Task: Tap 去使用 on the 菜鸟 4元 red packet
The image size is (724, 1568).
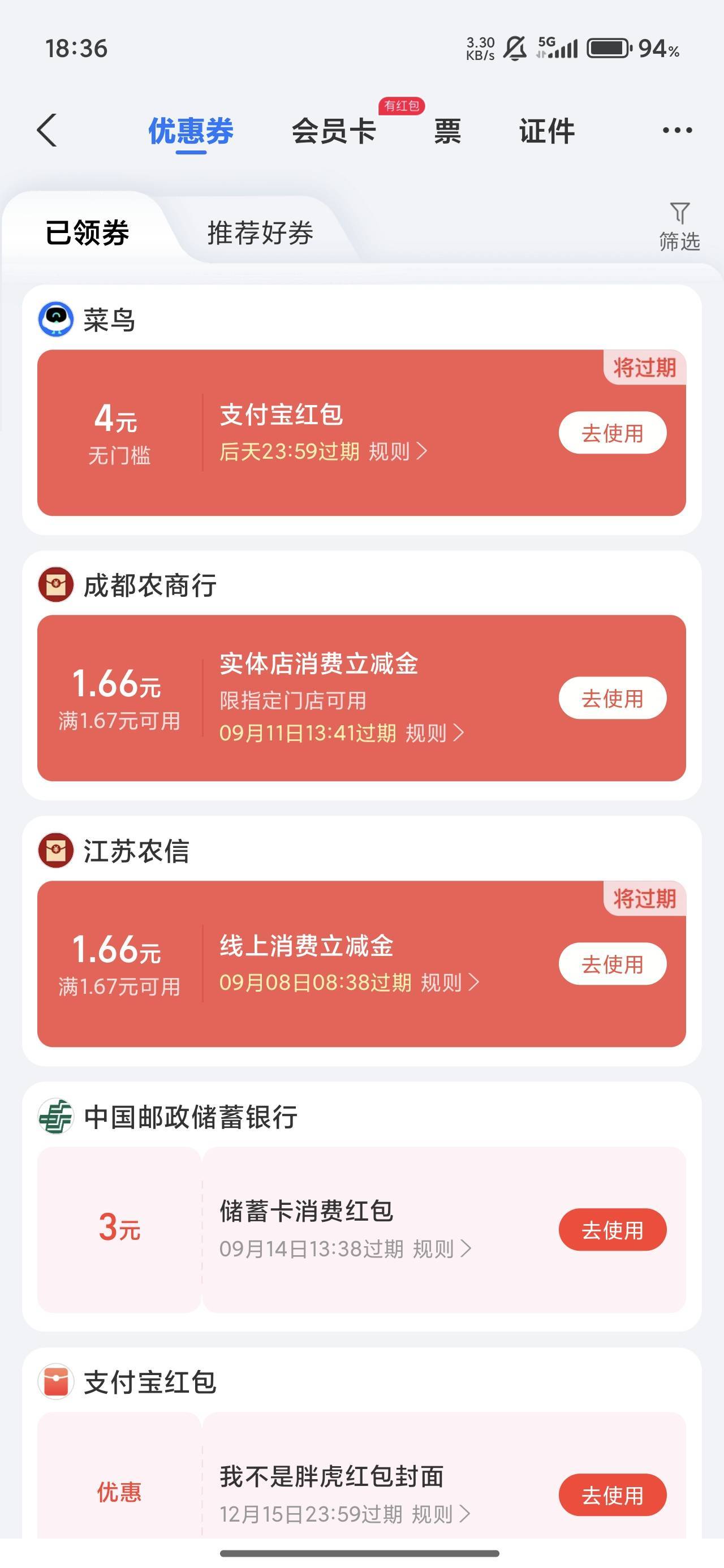Action: pyautogui.click(x=613, y=433)
